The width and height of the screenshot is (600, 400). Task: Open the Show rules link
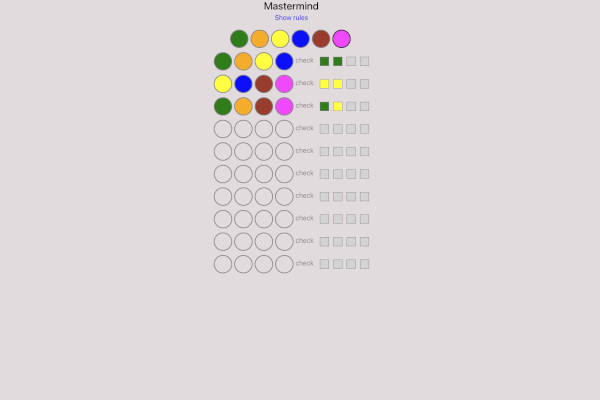tap(291, 18)
